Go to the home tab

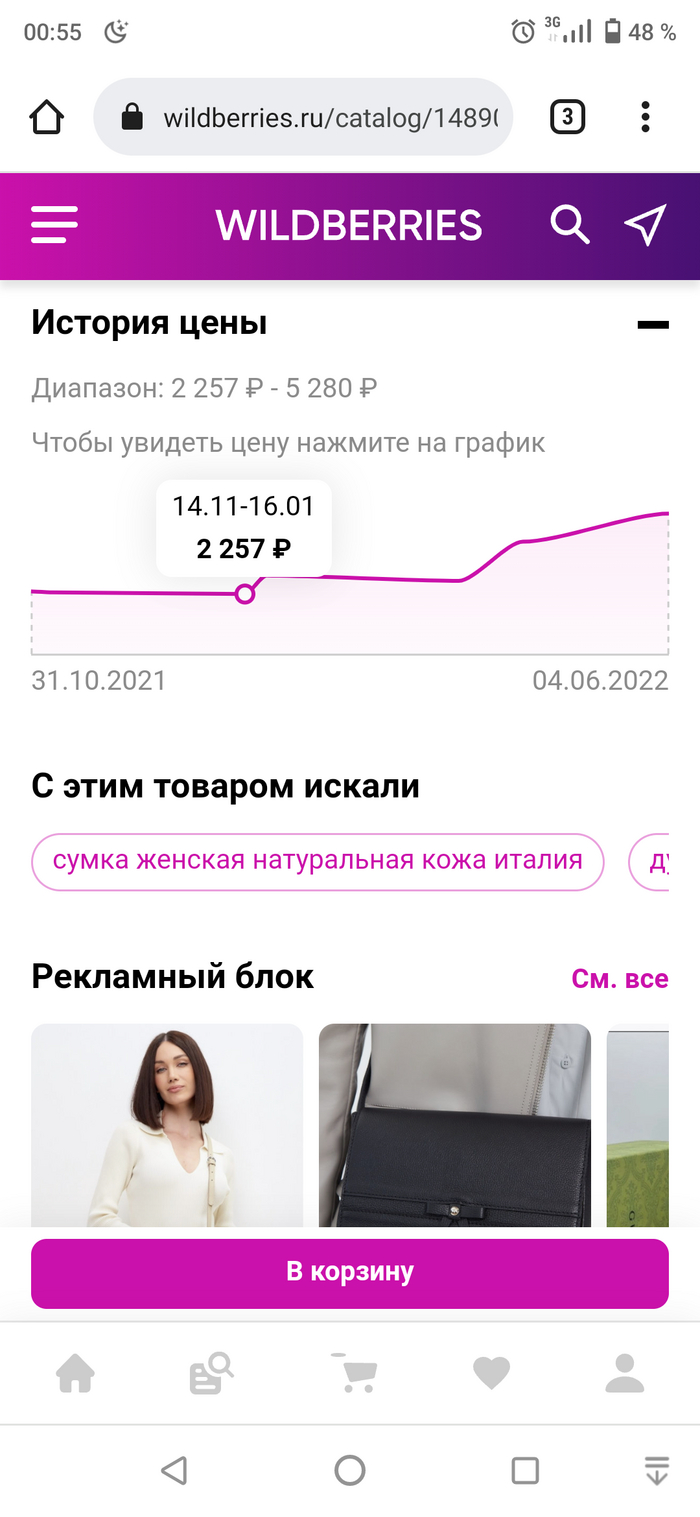pos(76,1374)
